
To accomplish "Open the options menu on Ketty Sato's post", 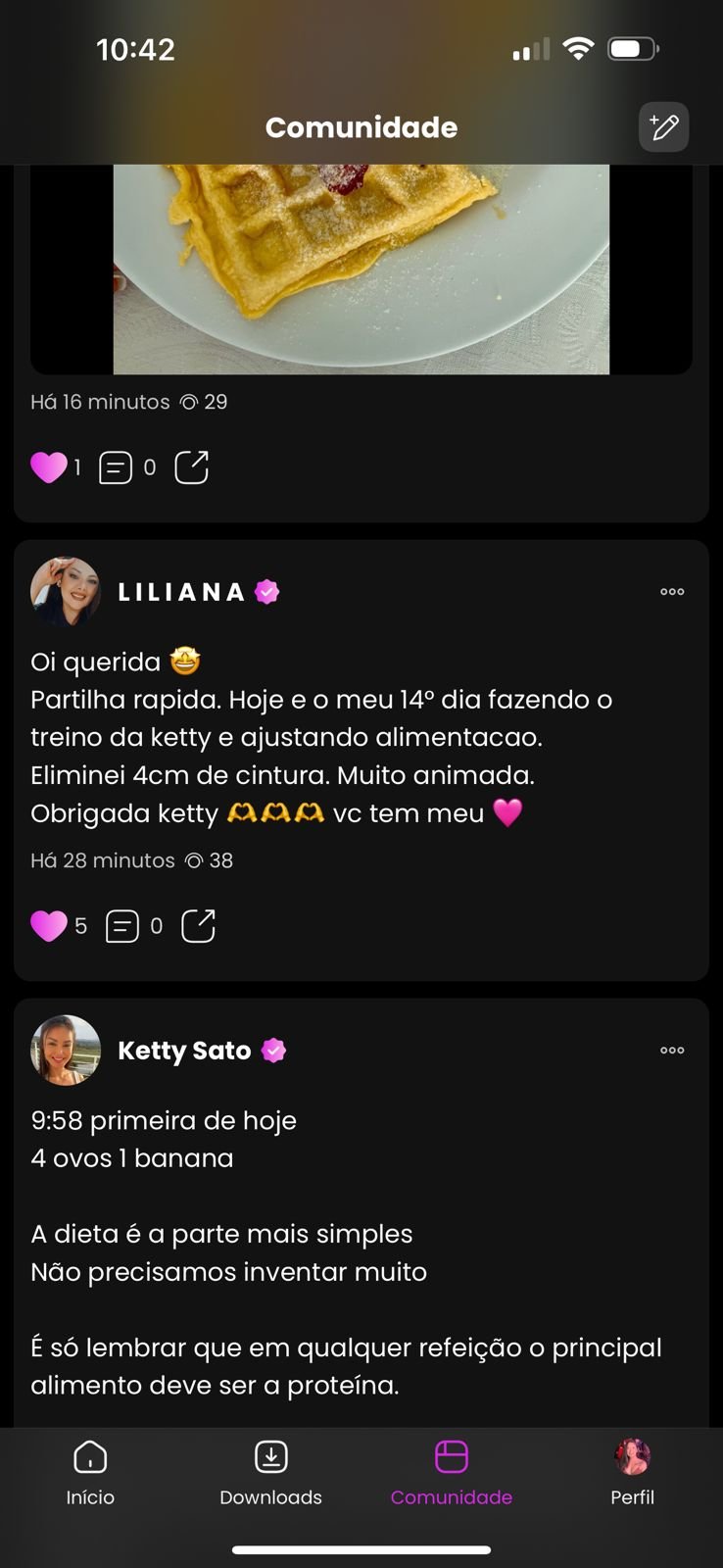I will (672, 1051).
